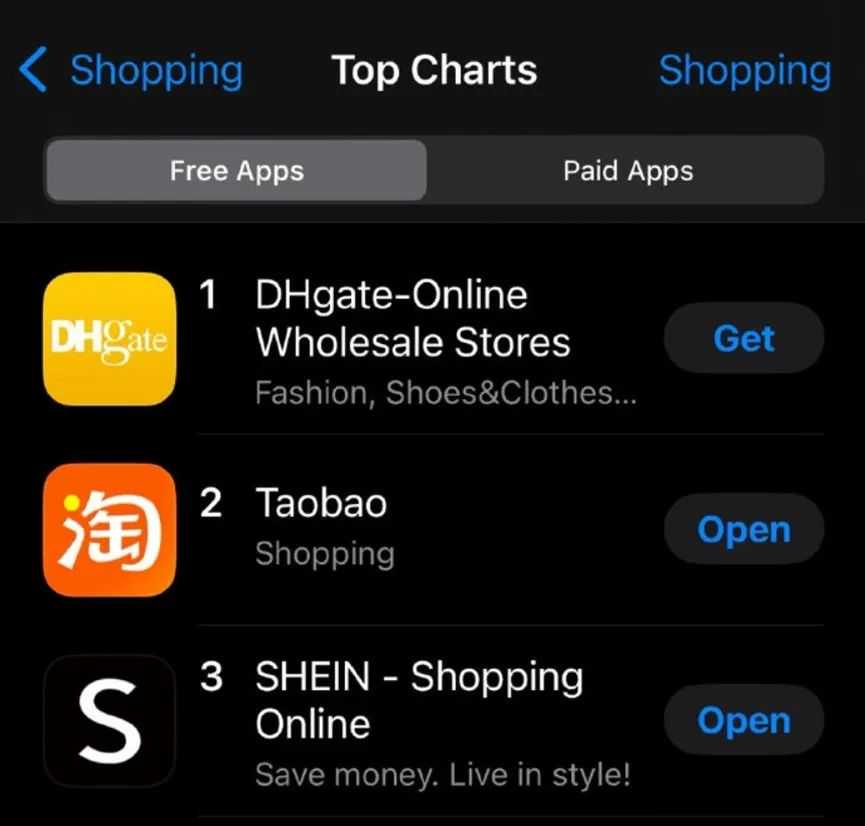The width and height of the screenshot is (865, 826).
Task: Open the Shopping filter at top right
Action: (x=744, y=71)
